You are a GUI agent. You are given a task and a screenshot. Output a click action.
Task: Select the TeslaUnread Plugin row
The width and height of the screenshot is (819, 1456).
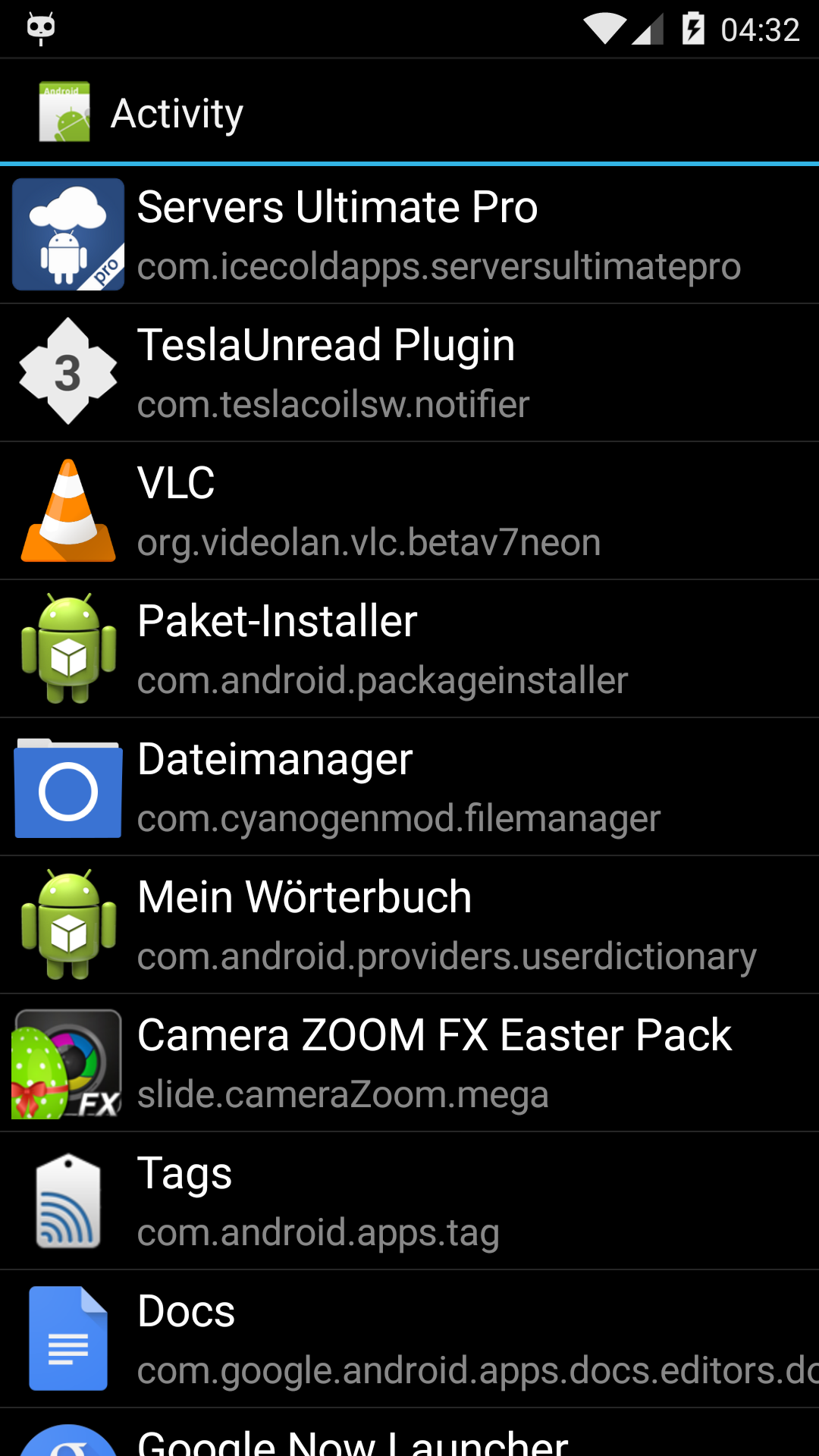pos(409,372)
